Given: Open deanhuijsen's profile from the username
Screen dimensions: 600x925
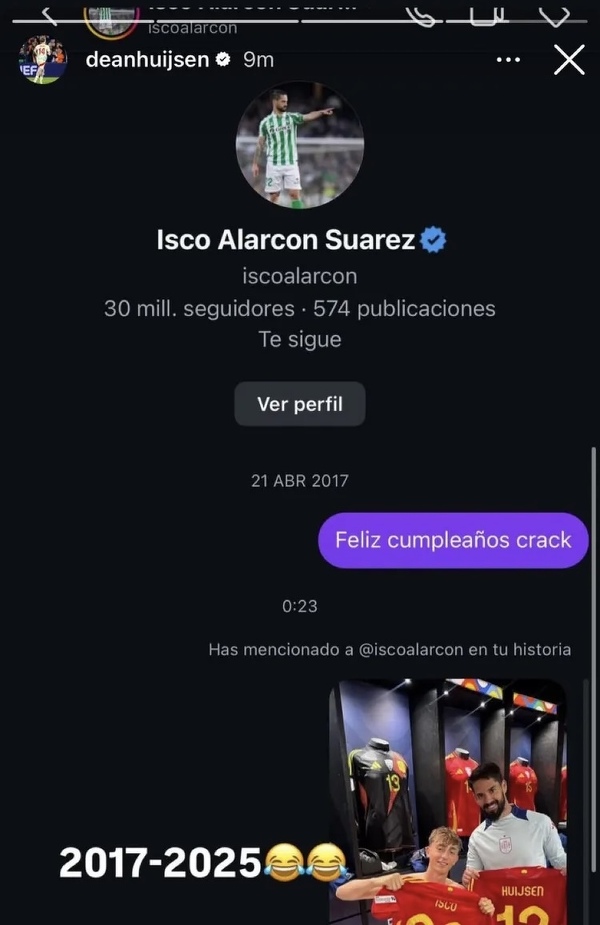Looking at the screenshot, I should 147,60.
